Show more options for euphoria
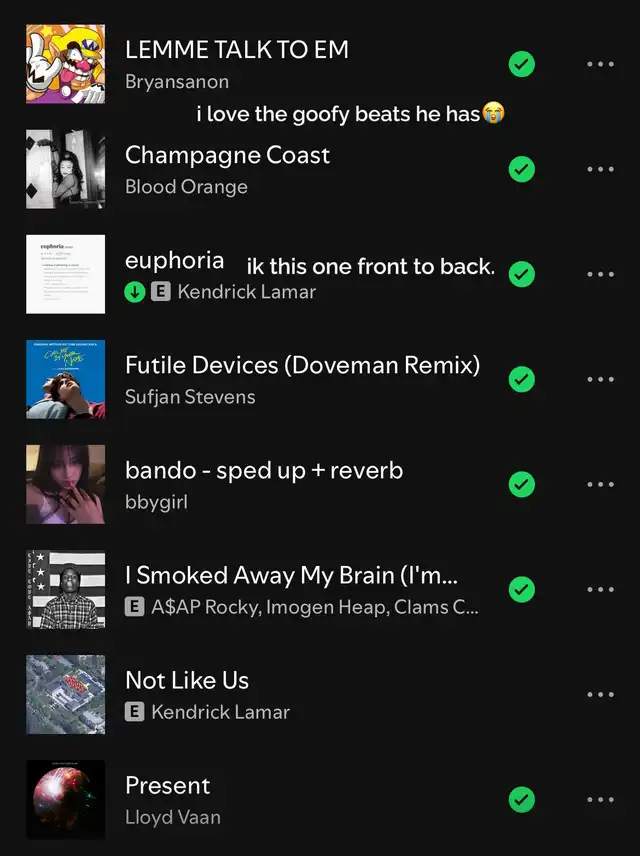Image resolution: width=640 pixels, height=856 pixels. [600, 274]
